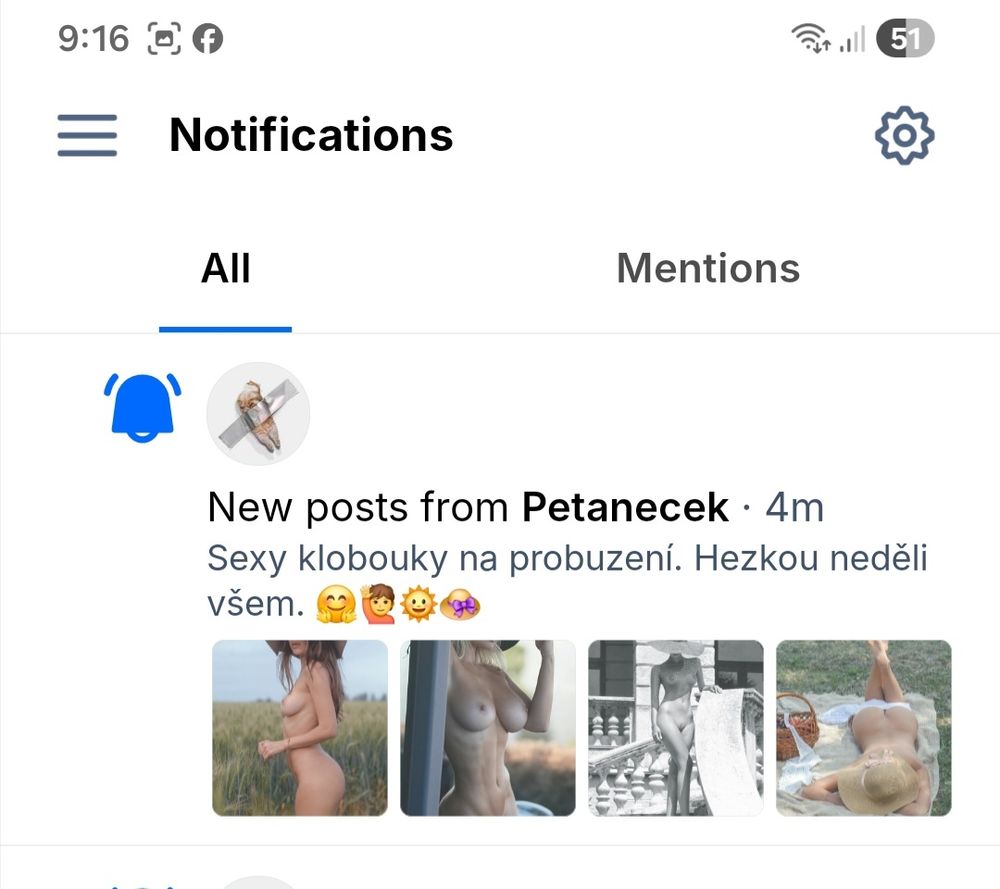Switch to the All tab
Screen dimensions: 1000x889
(226, 269)
